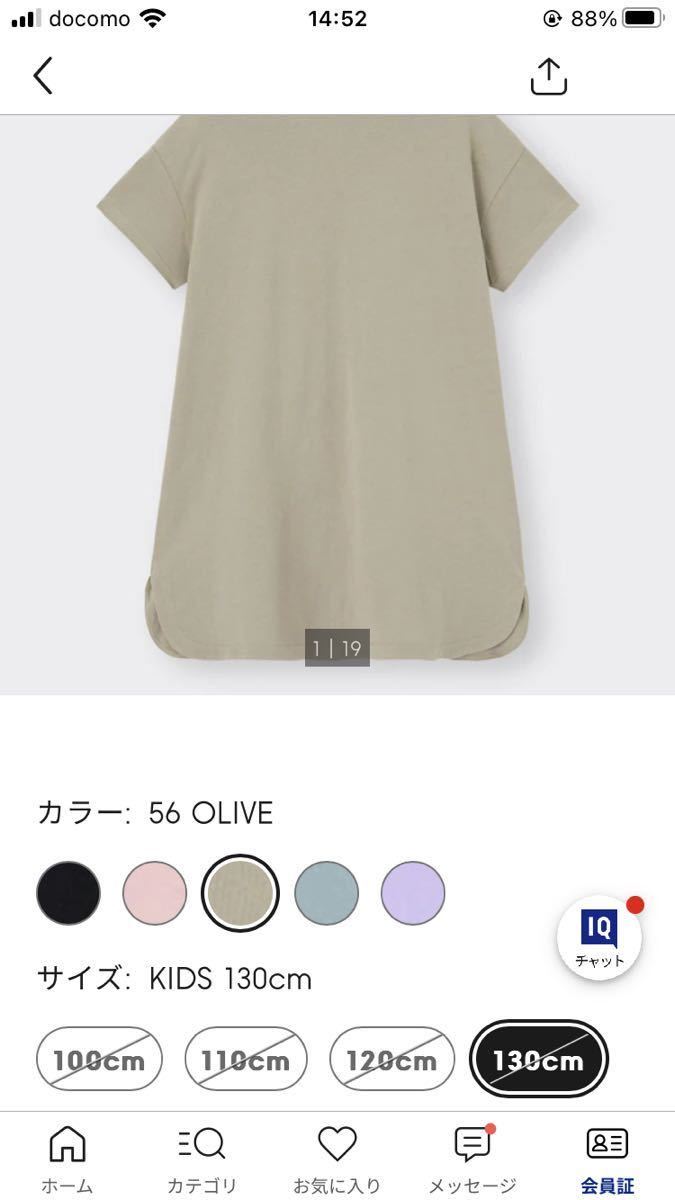Select size 130cm
Image resolution: width=675 pixels, height=1200 pixels.
(x=540, y=1060)
